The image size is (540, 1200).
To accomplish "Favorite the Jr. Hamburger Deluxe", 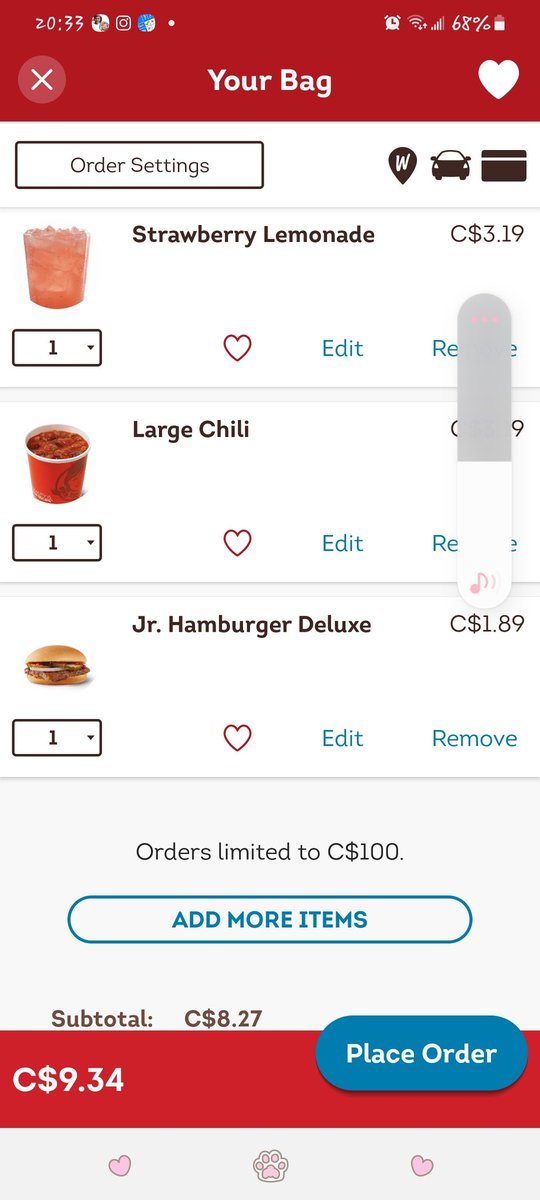I will [x=237, y=738].
